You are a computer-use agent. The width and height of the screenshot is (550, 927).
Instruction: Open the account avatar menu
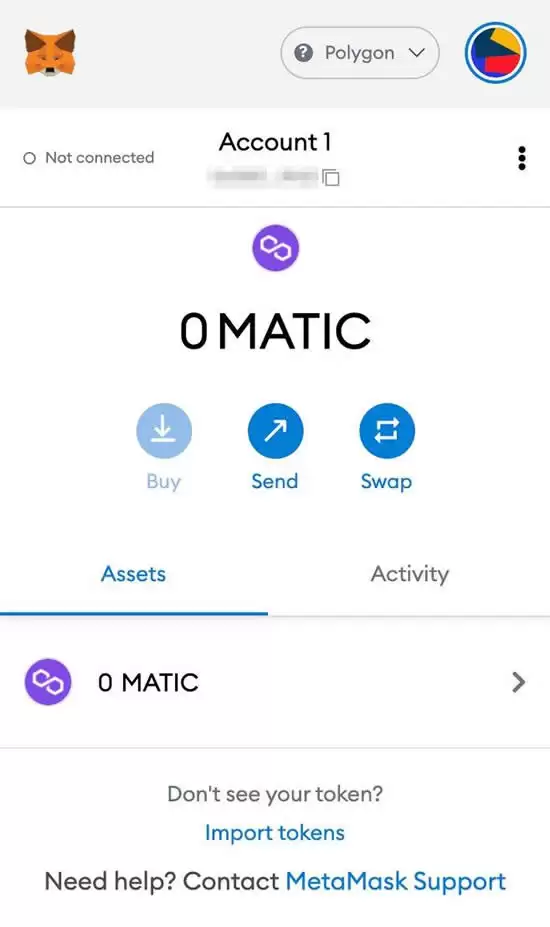(496, 53)
